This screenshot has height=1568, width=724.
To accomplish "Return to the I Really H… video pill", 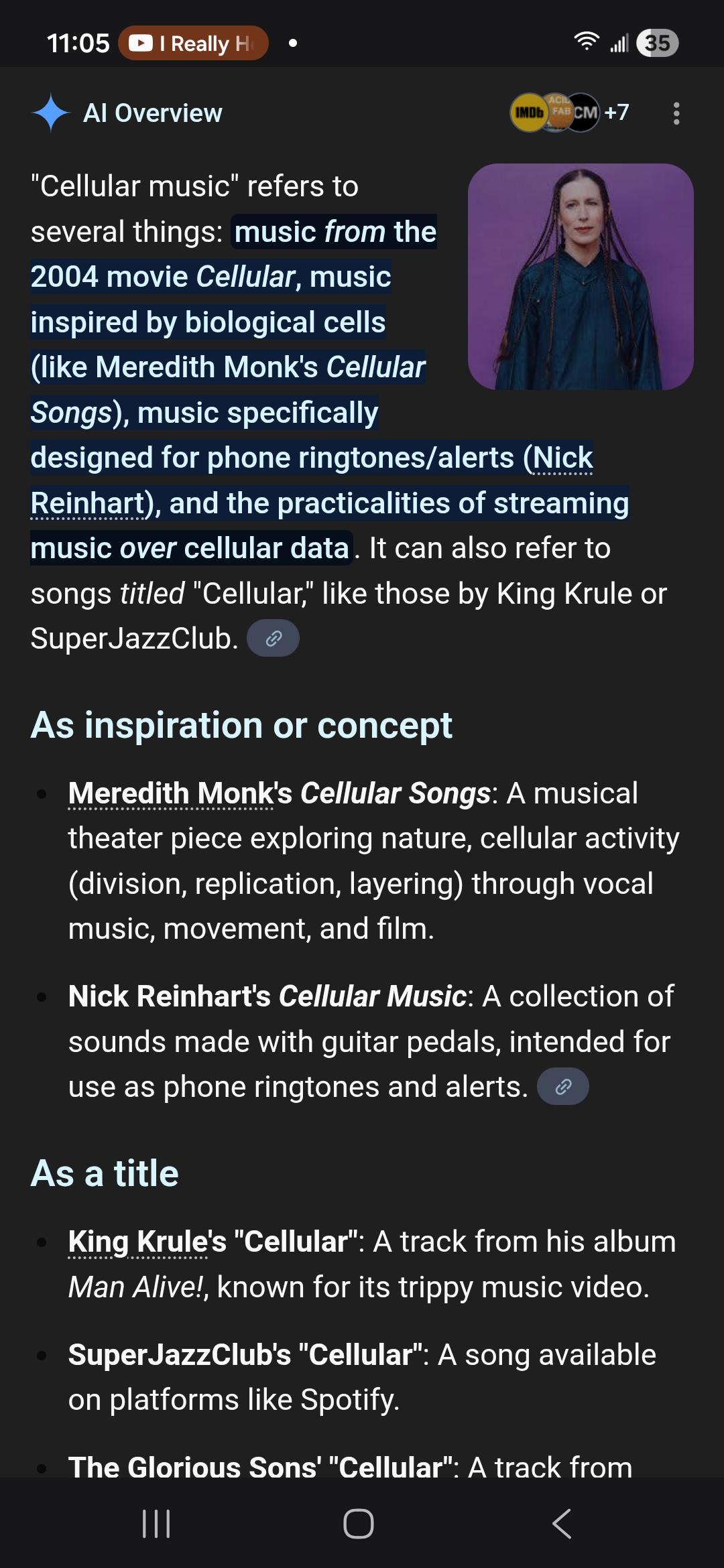I will pos(193,44).
